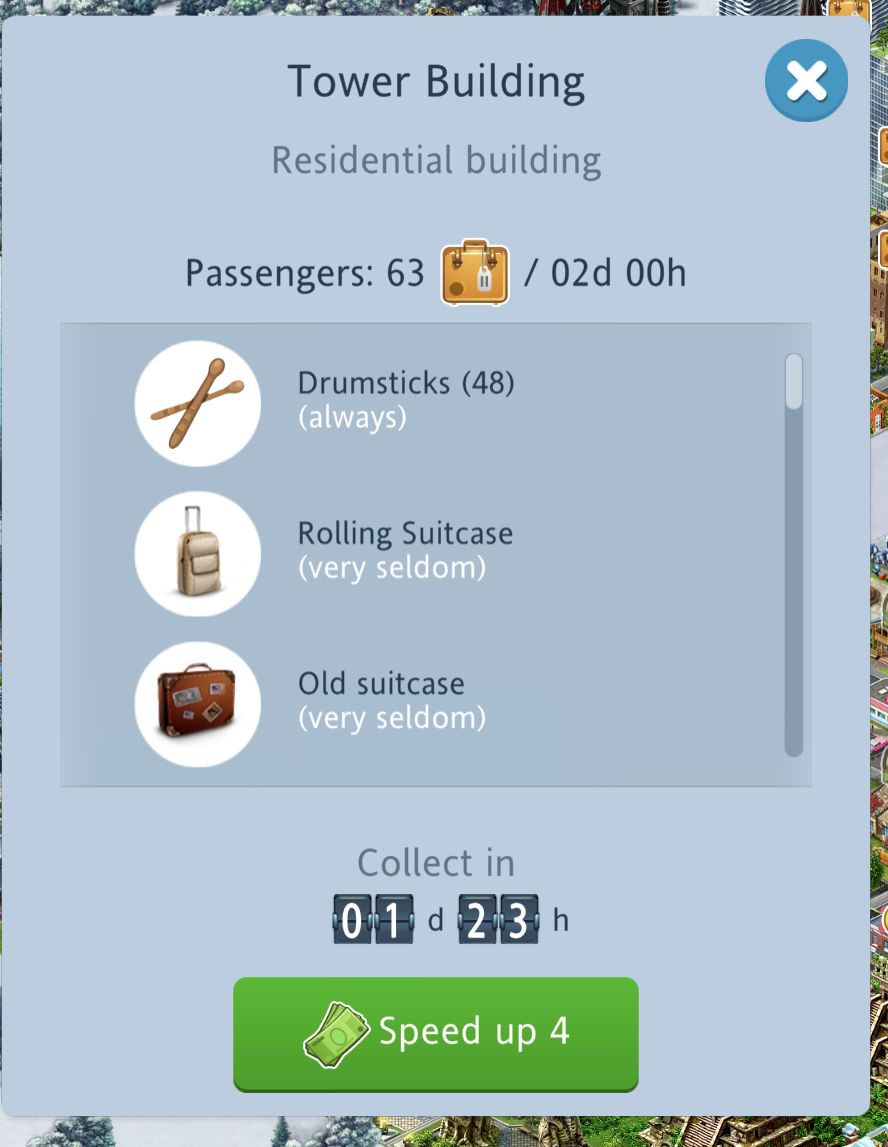Close the Tower Building dialog

(806, 81)
